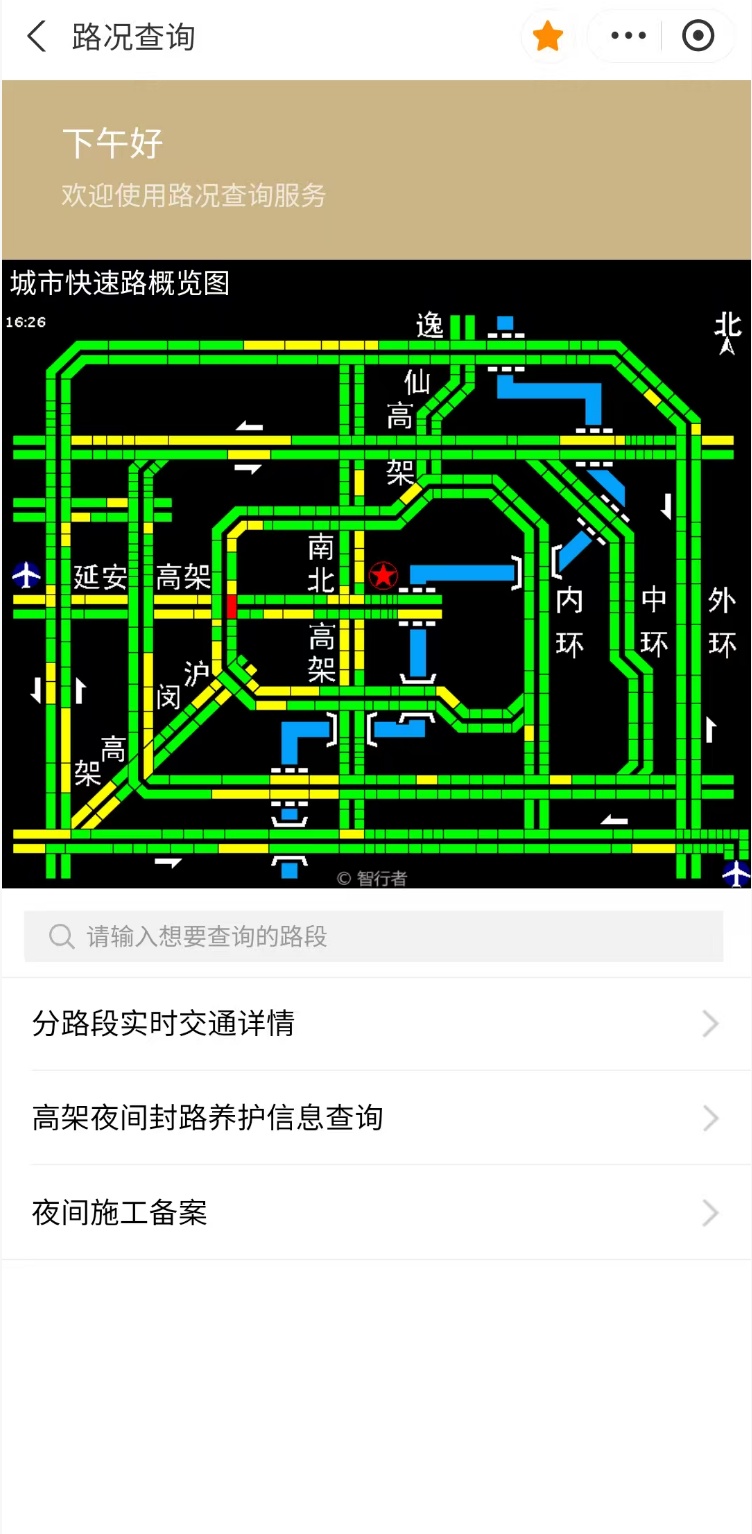Viewport: 752px width, 1534px height.
Task: Open the 城市快速路概览图 traffic map
Action: (376, 575)
